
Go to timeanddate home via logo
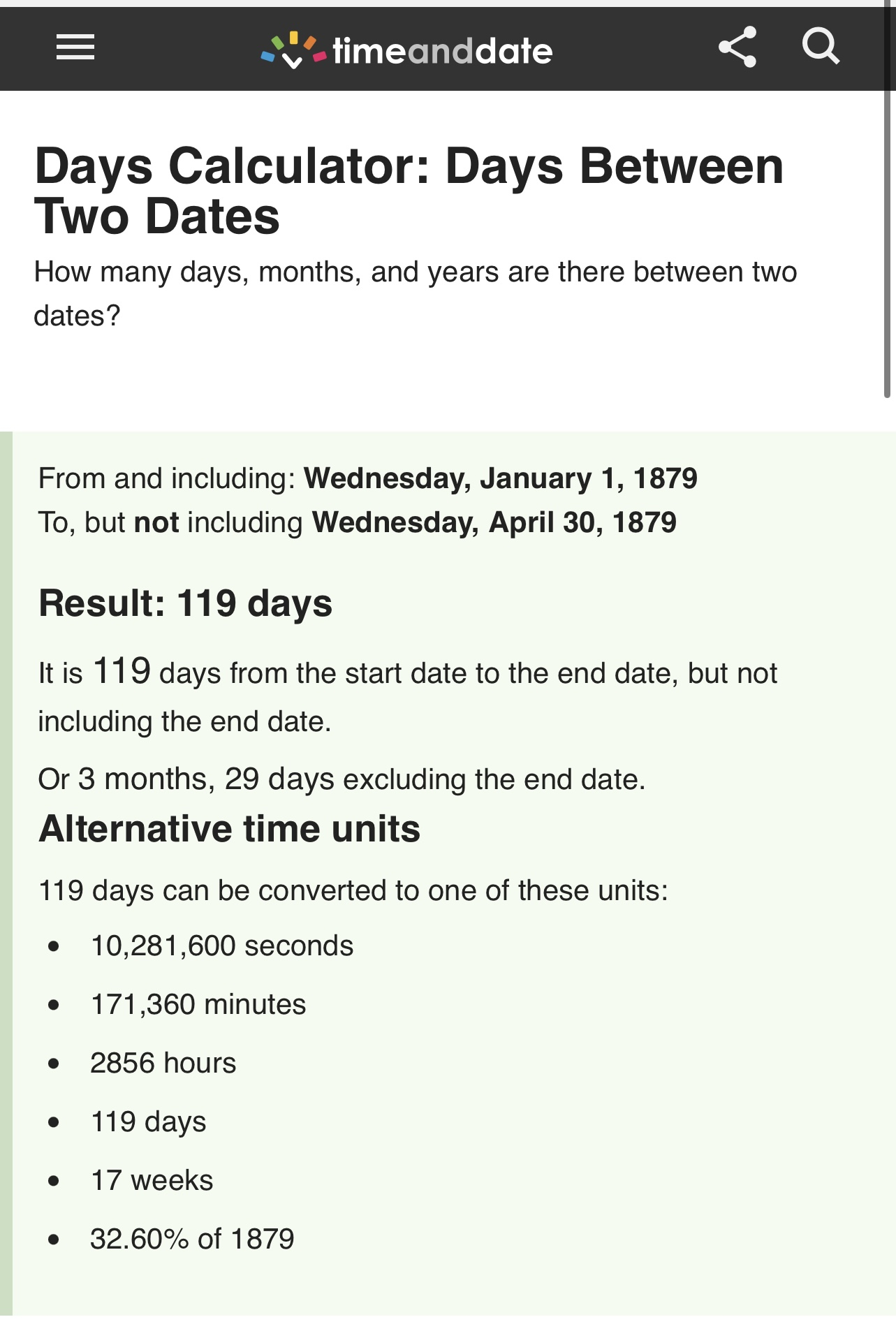tap(407, 50)
